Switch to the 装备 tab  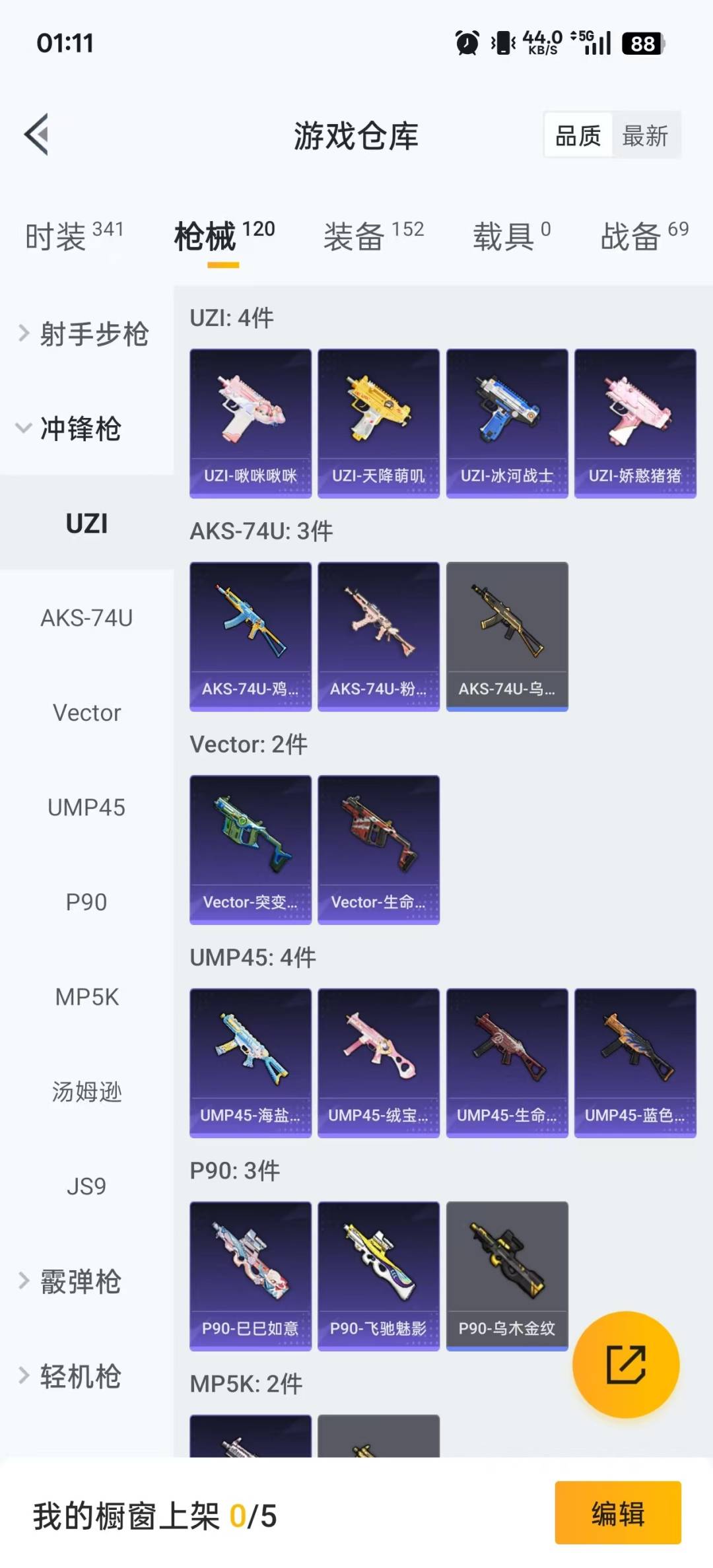pos(355,238)
